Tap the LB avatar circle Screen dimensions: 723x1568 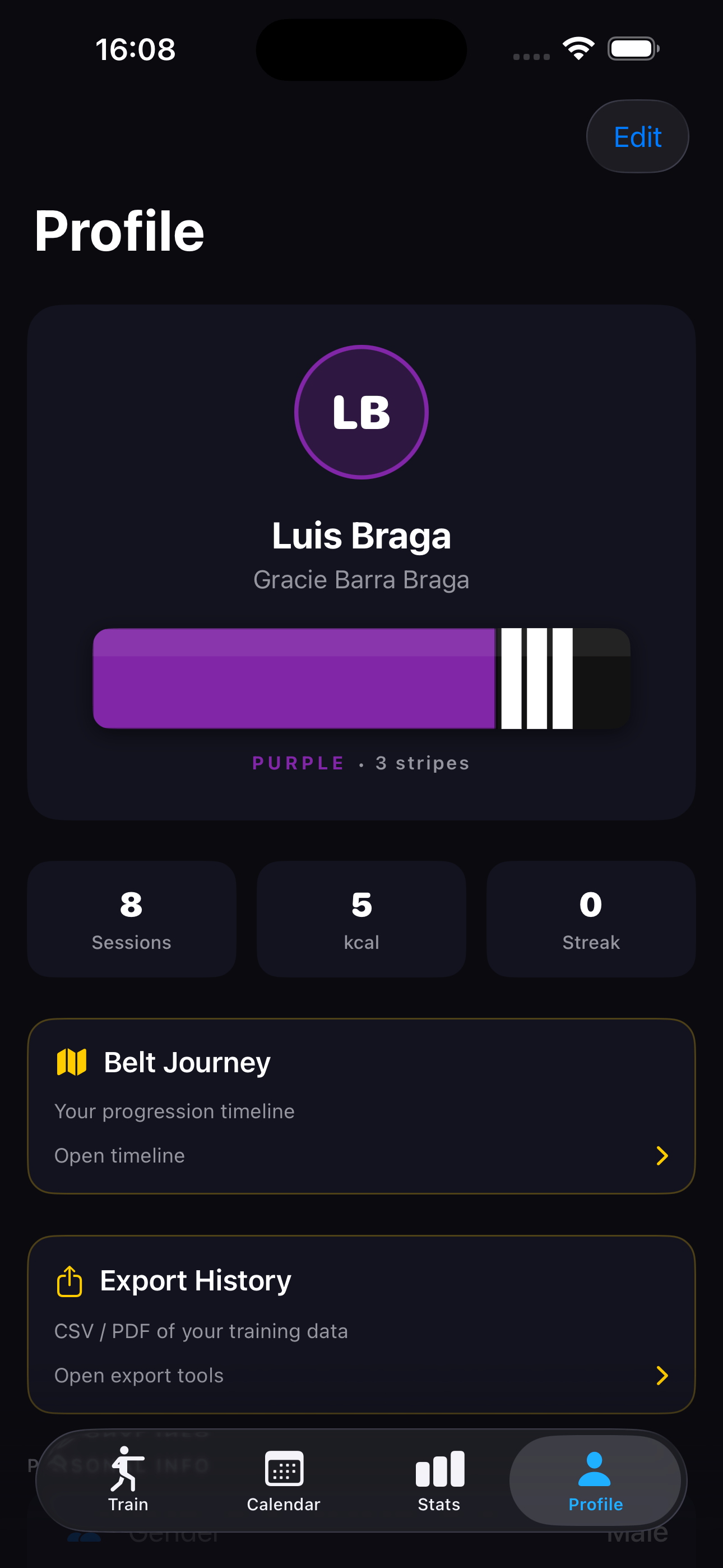(x=361, y=412)
